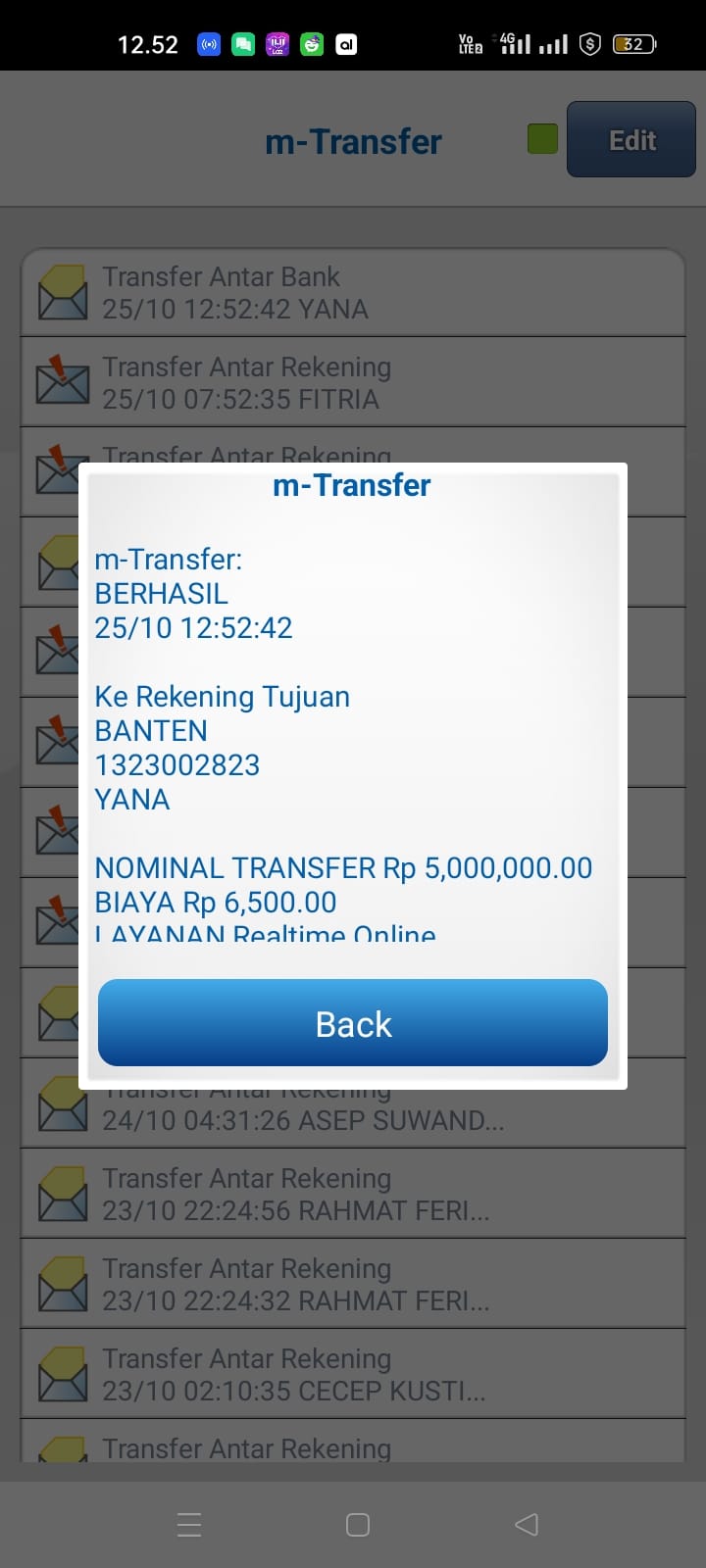Viewport: 706px width, 1568px height.
Task: Open the 23/10 CECEP KUSTI transfer message
Action: coord(353,1374)
